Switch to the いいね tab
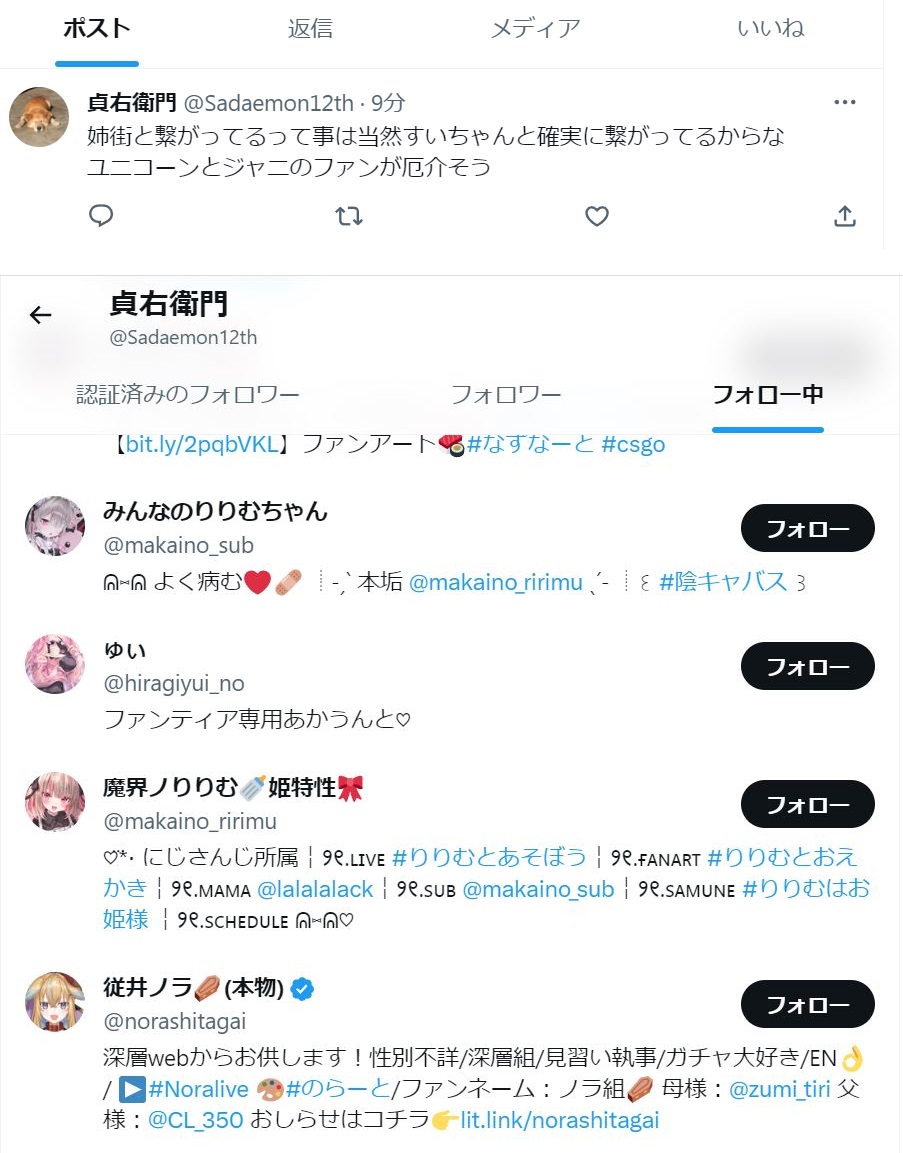Viewport: 903px width, 1153px height. (x=770, y=29)
